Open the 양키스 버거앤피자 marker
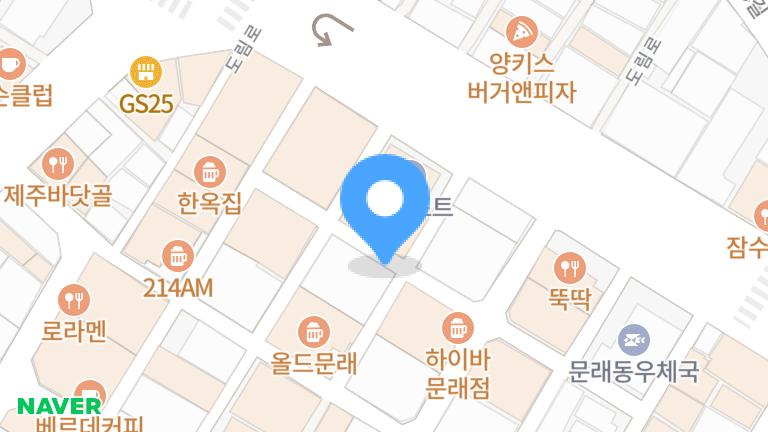 521,31
